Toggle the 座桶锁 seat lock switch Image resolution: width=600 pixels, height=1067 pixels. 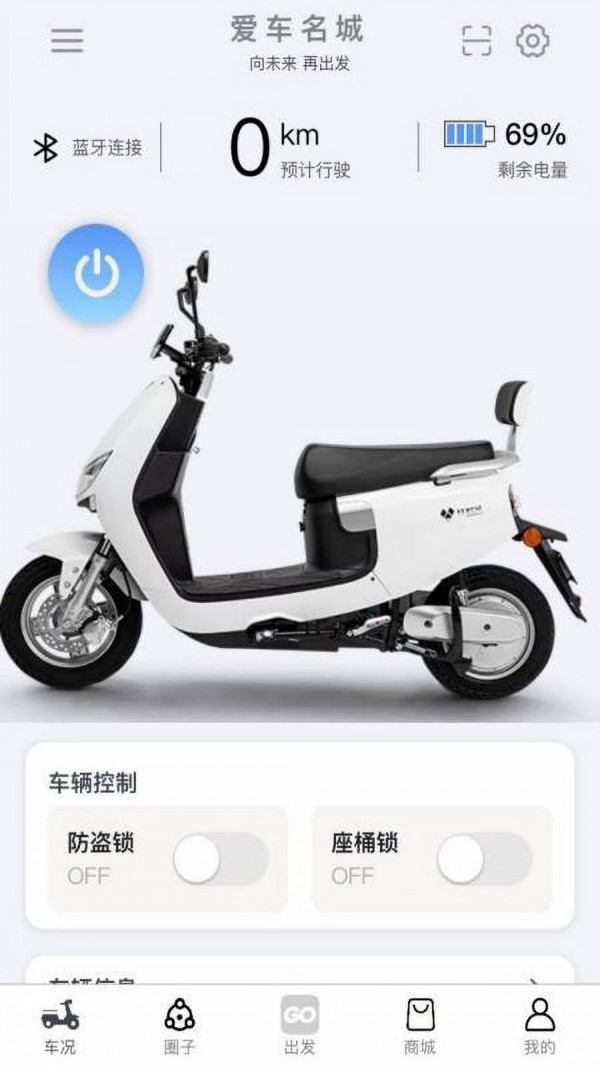(484, 859)
